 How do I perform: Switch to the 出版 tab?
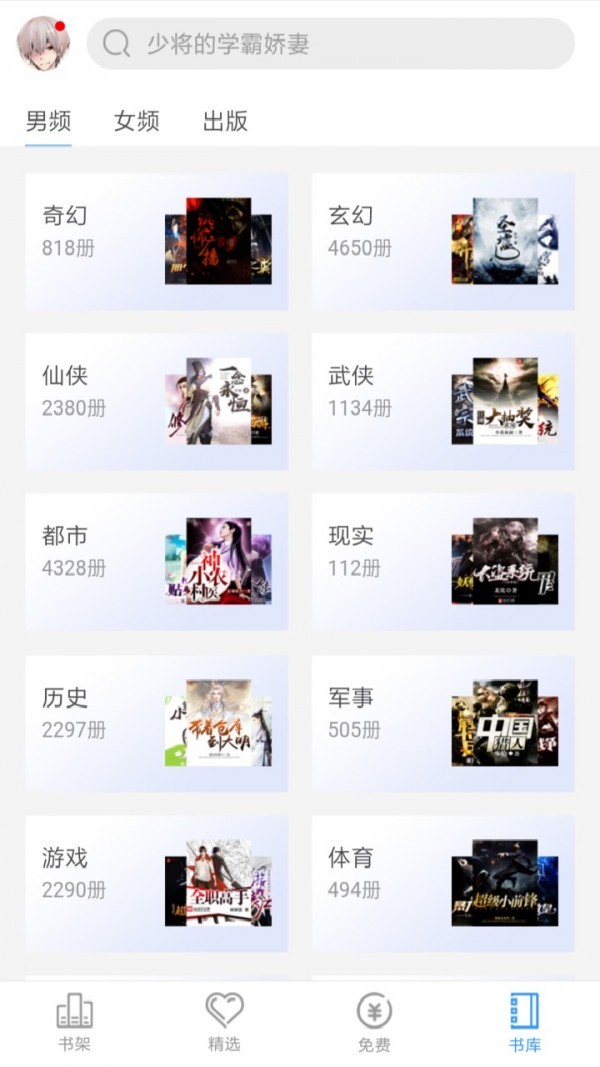[225, 122]
